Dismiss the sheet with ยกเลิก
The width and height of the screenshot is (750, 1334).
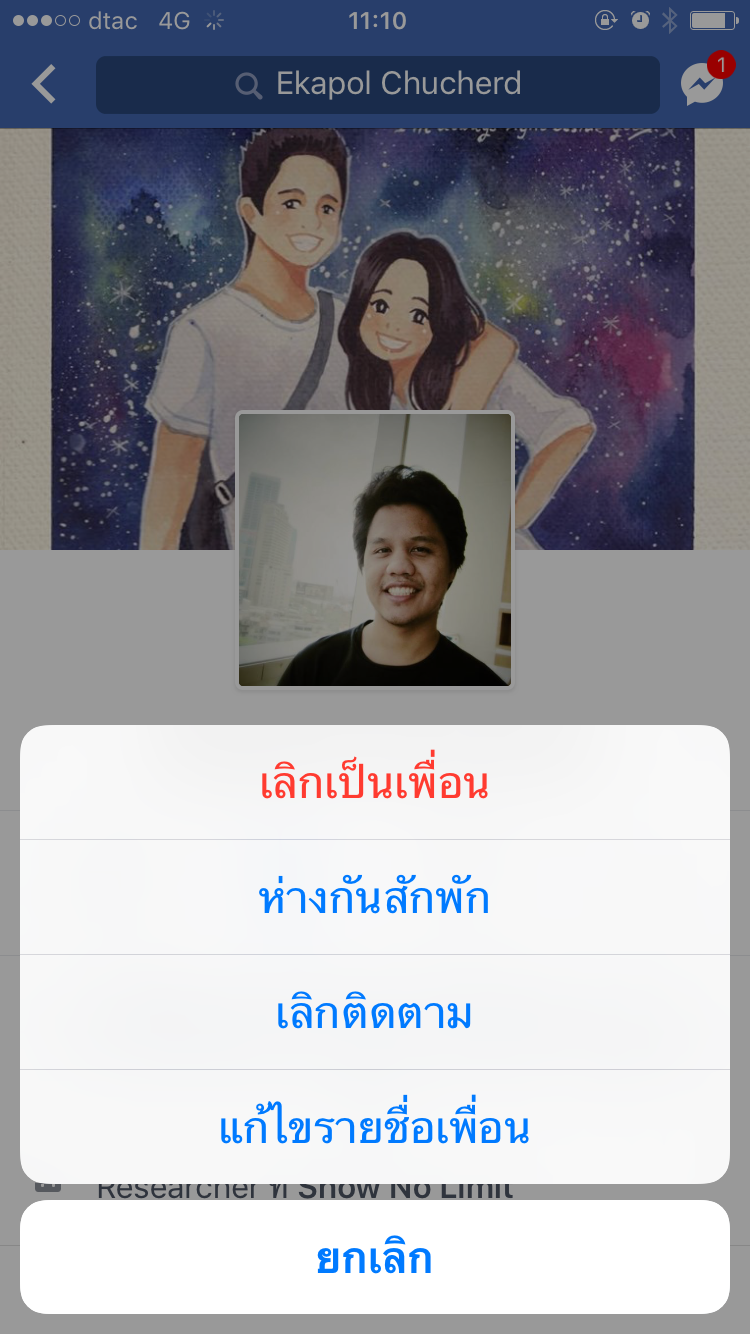[x=374, y=1257]
